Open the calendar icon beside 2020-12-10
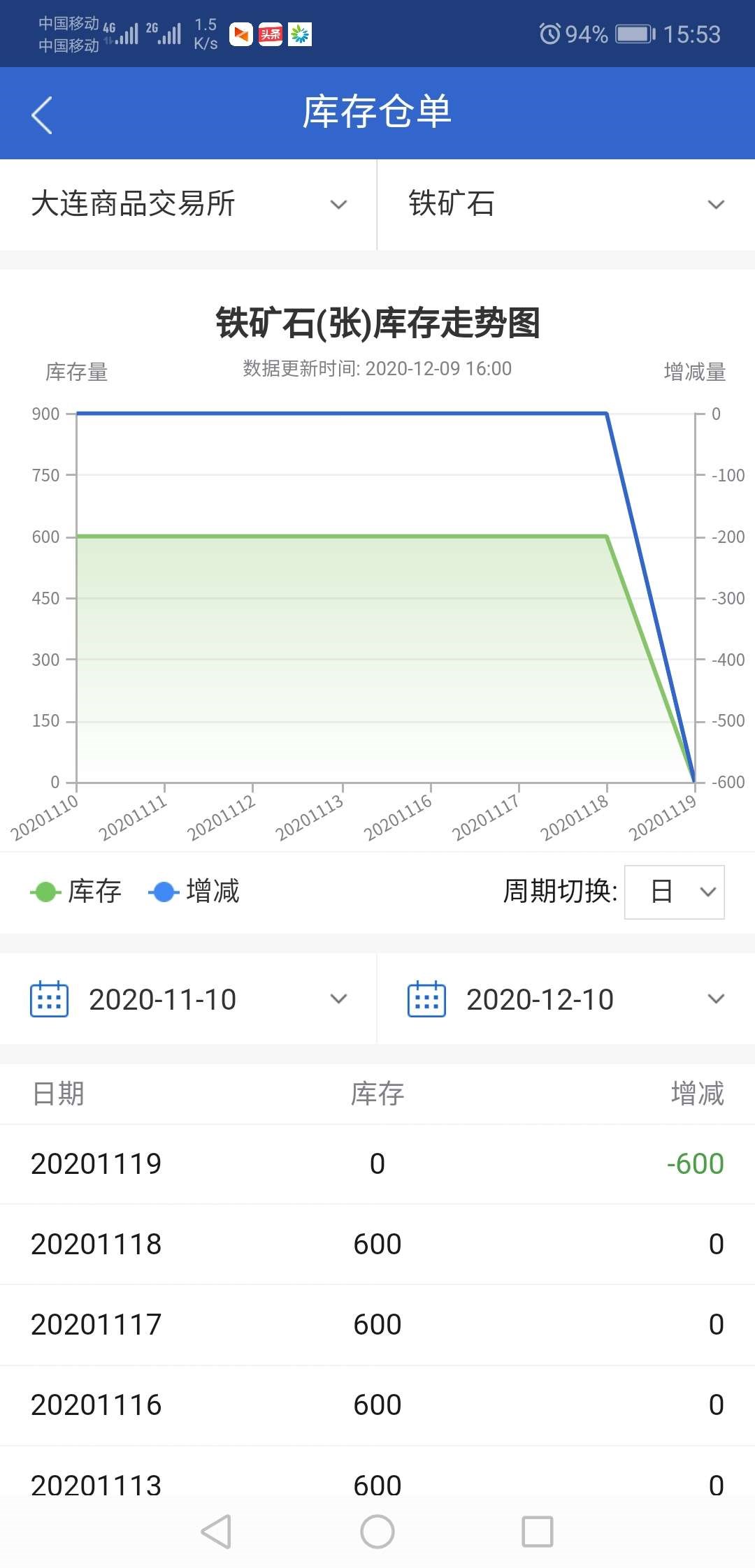 [x=428, y=999]
